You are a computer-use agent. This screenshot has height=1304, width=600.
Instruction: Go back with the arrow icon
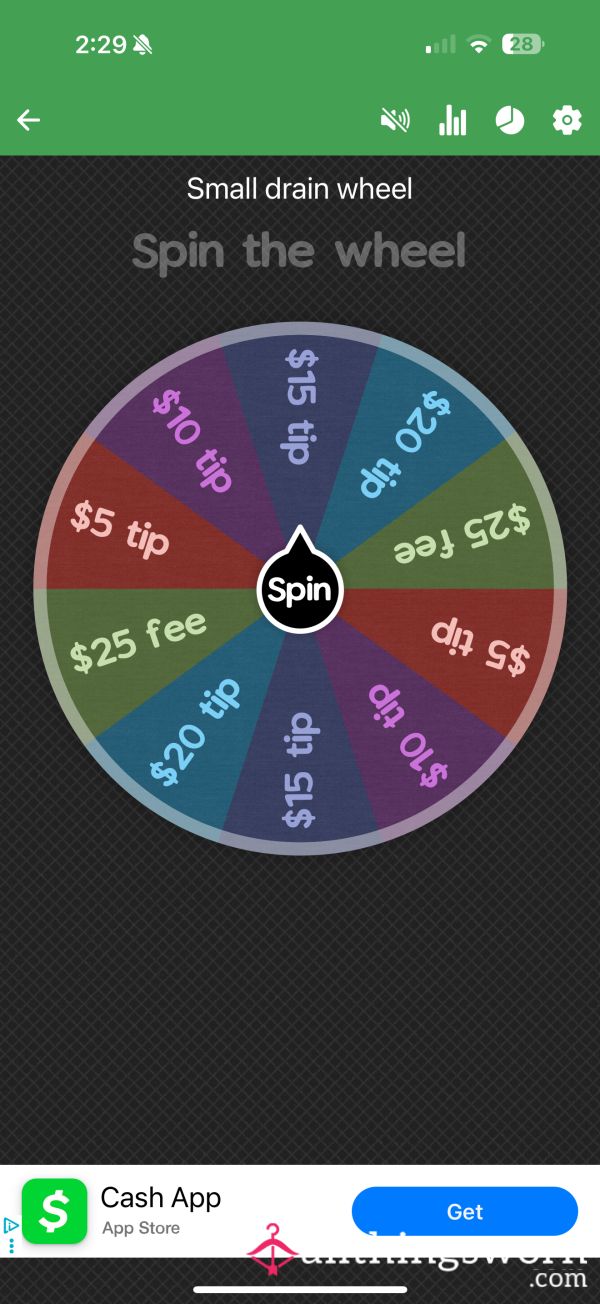tap(28, 121)
